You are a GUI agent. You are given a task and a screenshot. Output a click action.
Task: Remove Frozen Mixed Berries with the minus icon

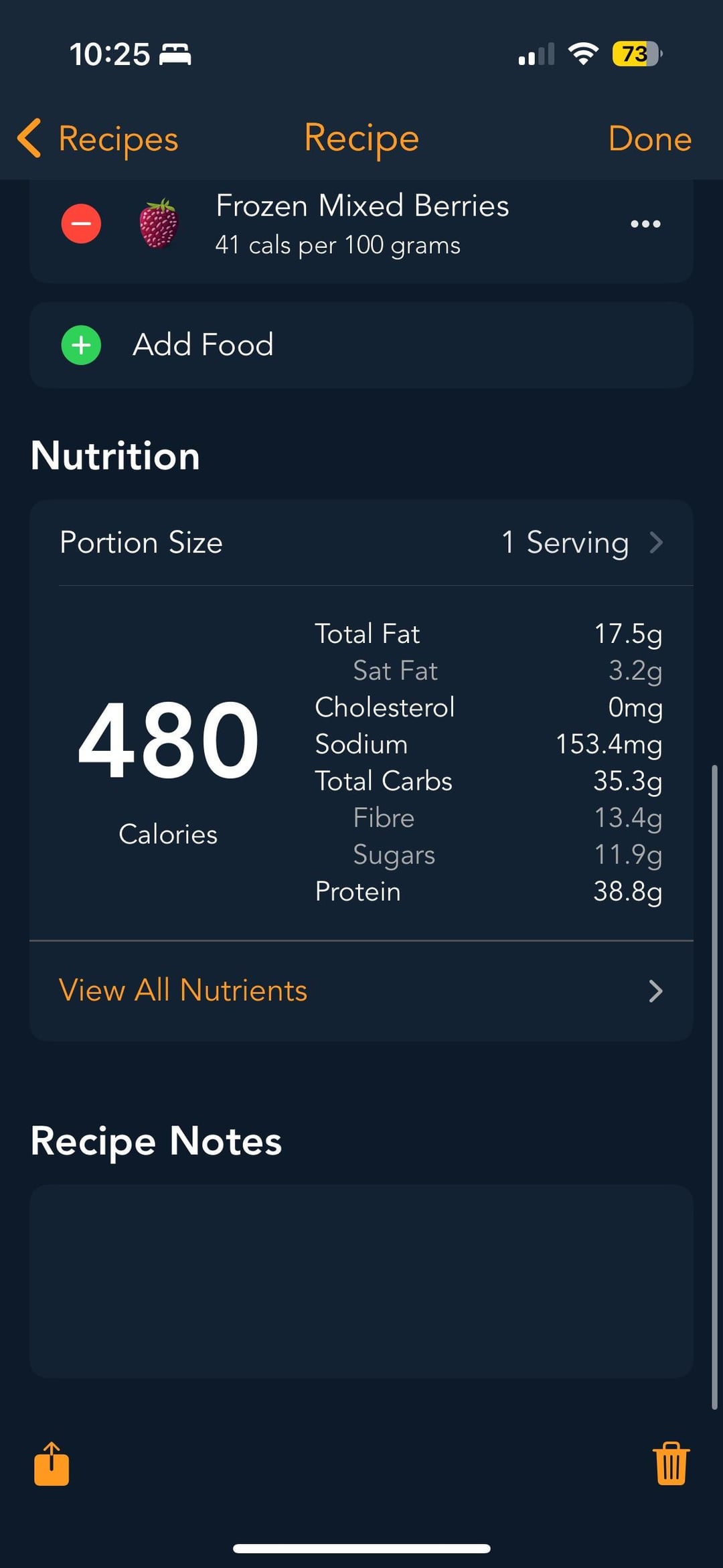tap(81, 224)
